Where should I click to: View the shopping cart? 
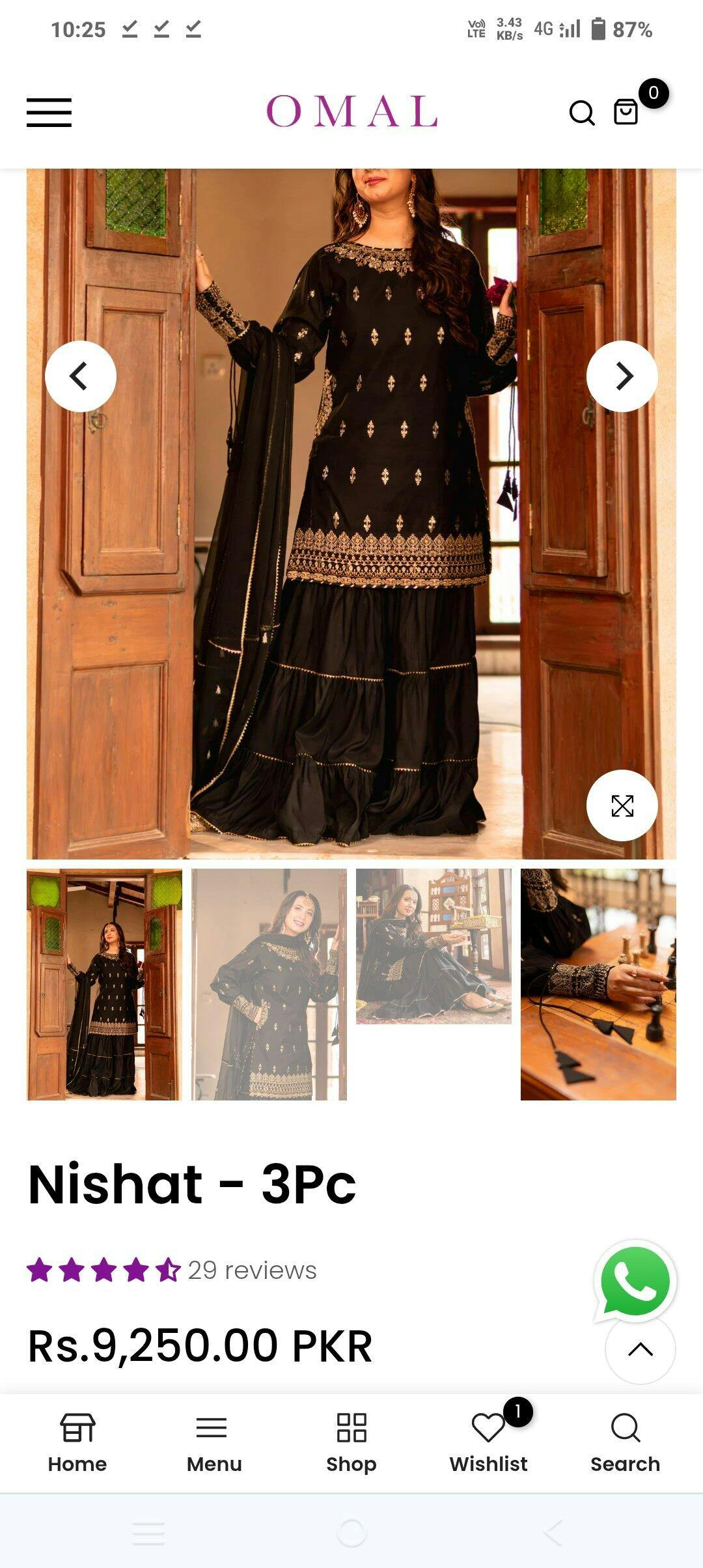[627, 112]
